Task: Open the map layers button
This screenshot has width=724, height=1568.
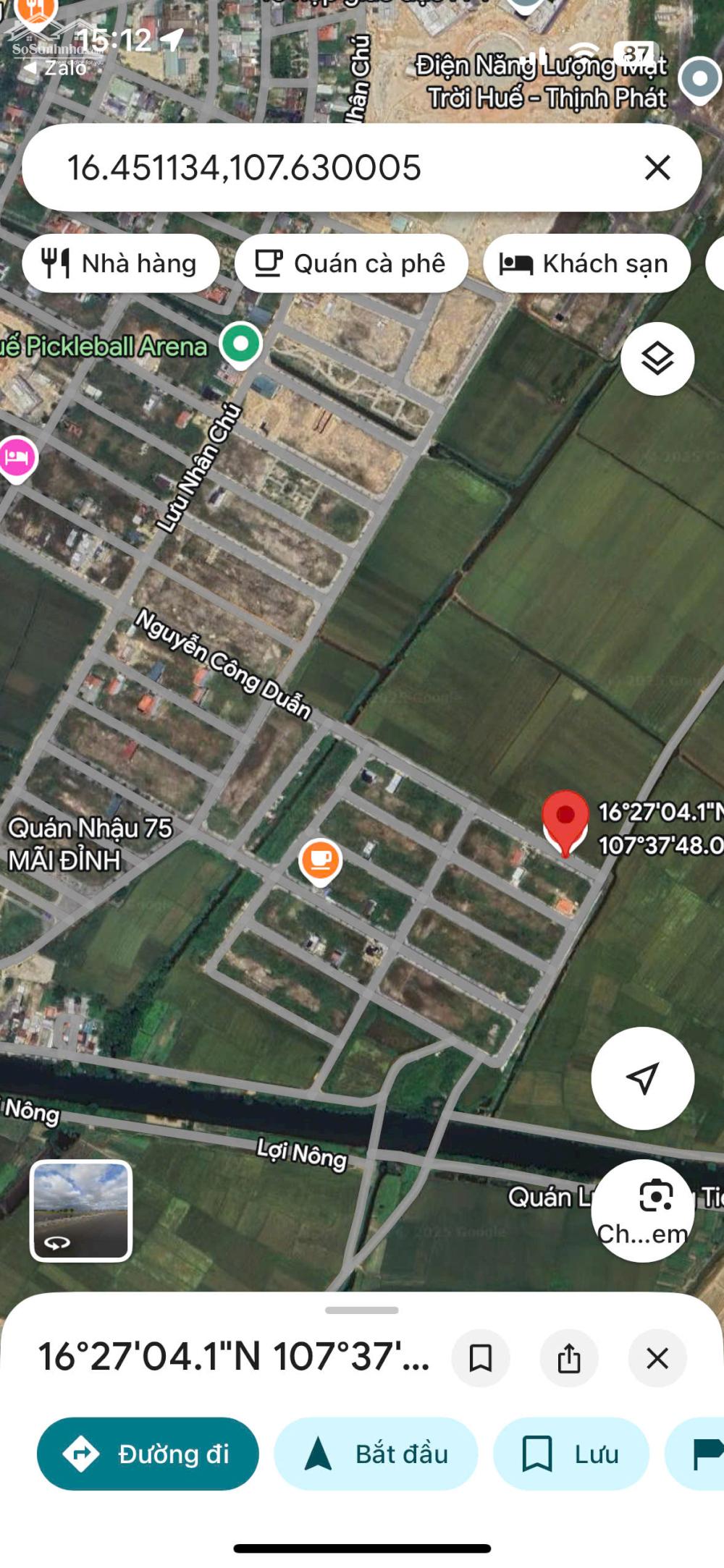Action: click(657, 359)
